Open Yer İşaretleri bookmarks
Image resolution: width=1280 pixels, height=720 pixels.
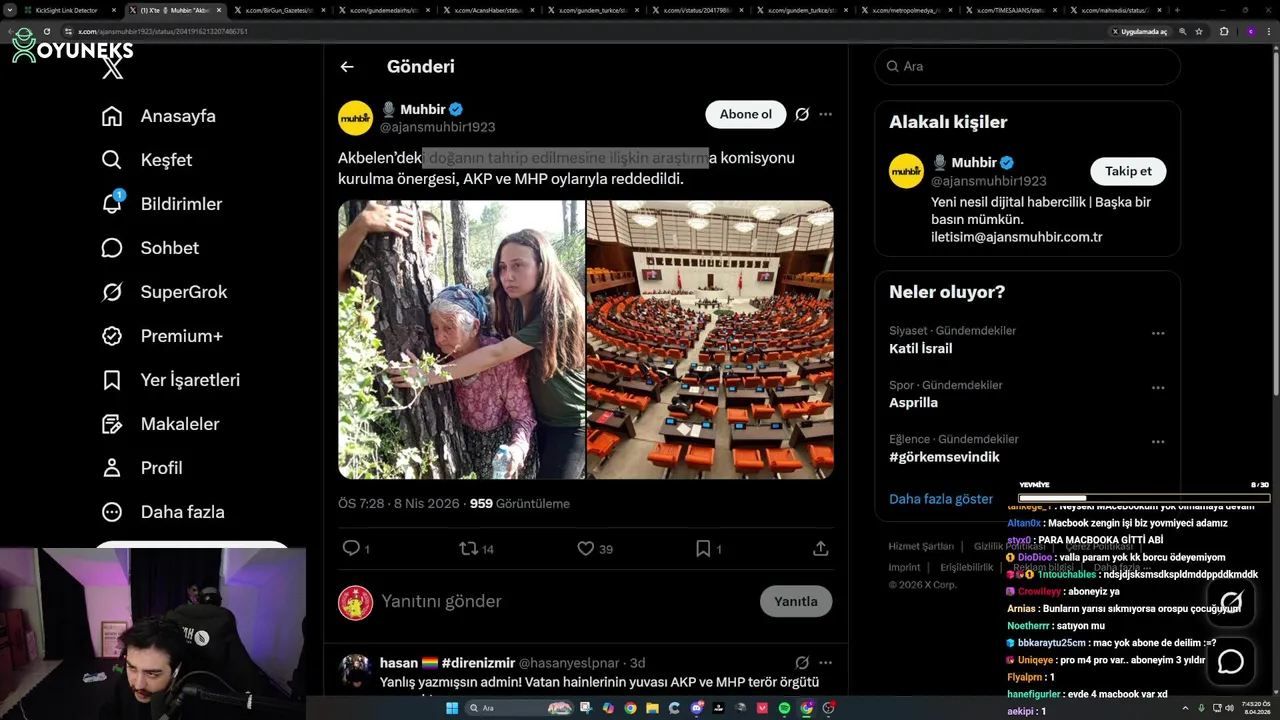point(171,380)
